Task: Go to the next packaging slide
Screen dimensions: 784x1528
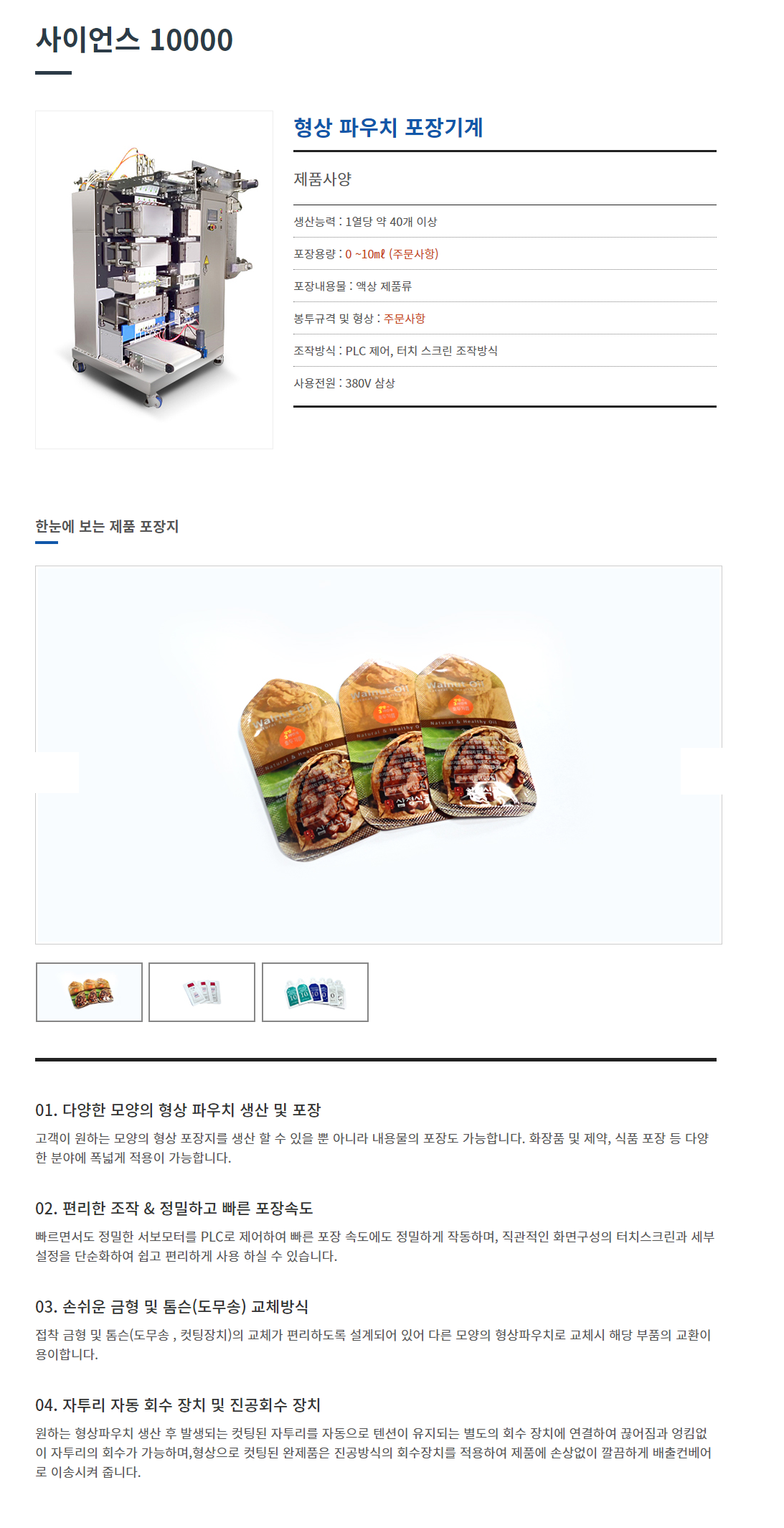Action: [x=700, y=772]
